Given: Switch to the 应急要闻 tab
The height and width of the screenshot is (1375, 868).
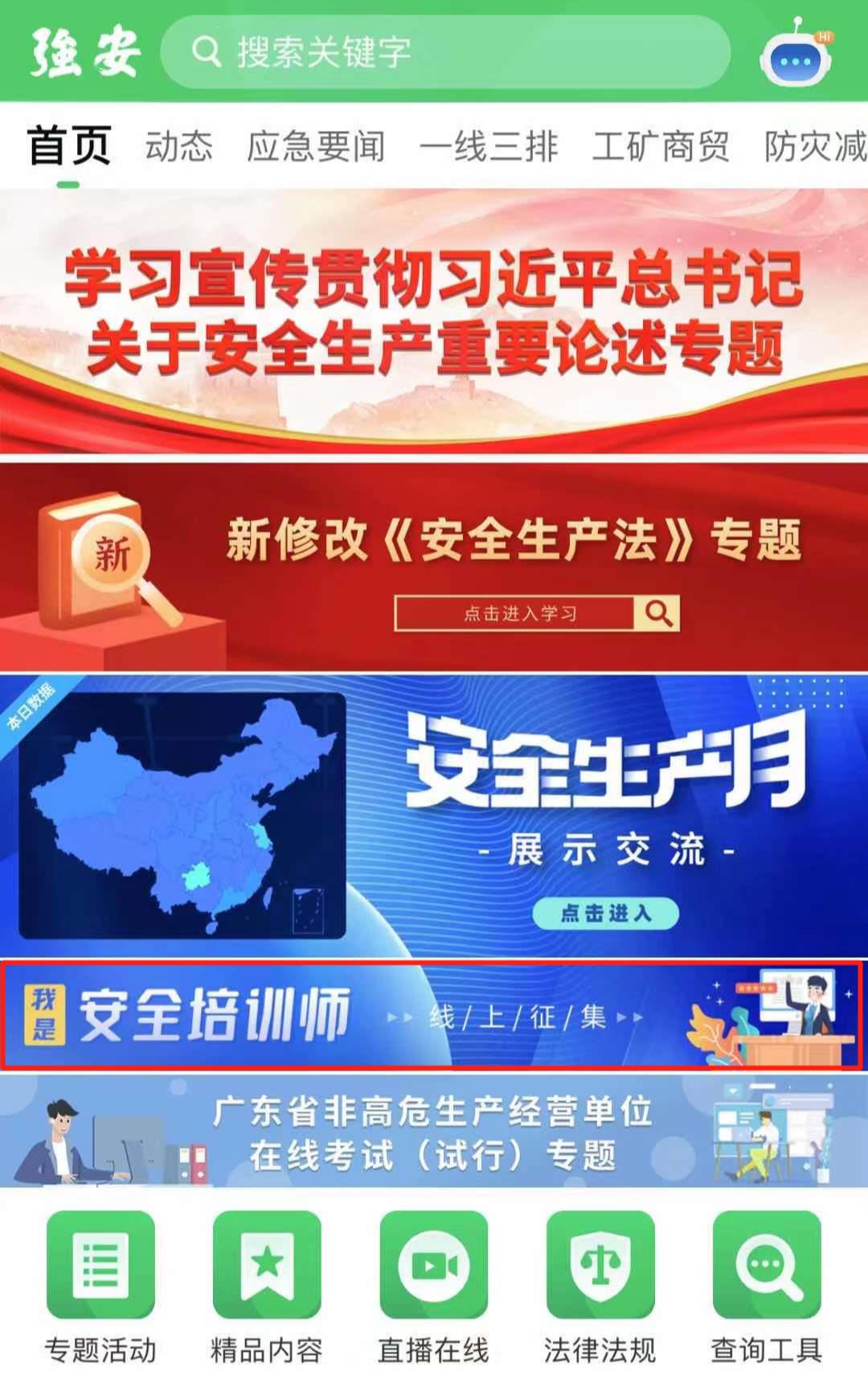Looking at the screenshot, I should click(x=316, y=147).
